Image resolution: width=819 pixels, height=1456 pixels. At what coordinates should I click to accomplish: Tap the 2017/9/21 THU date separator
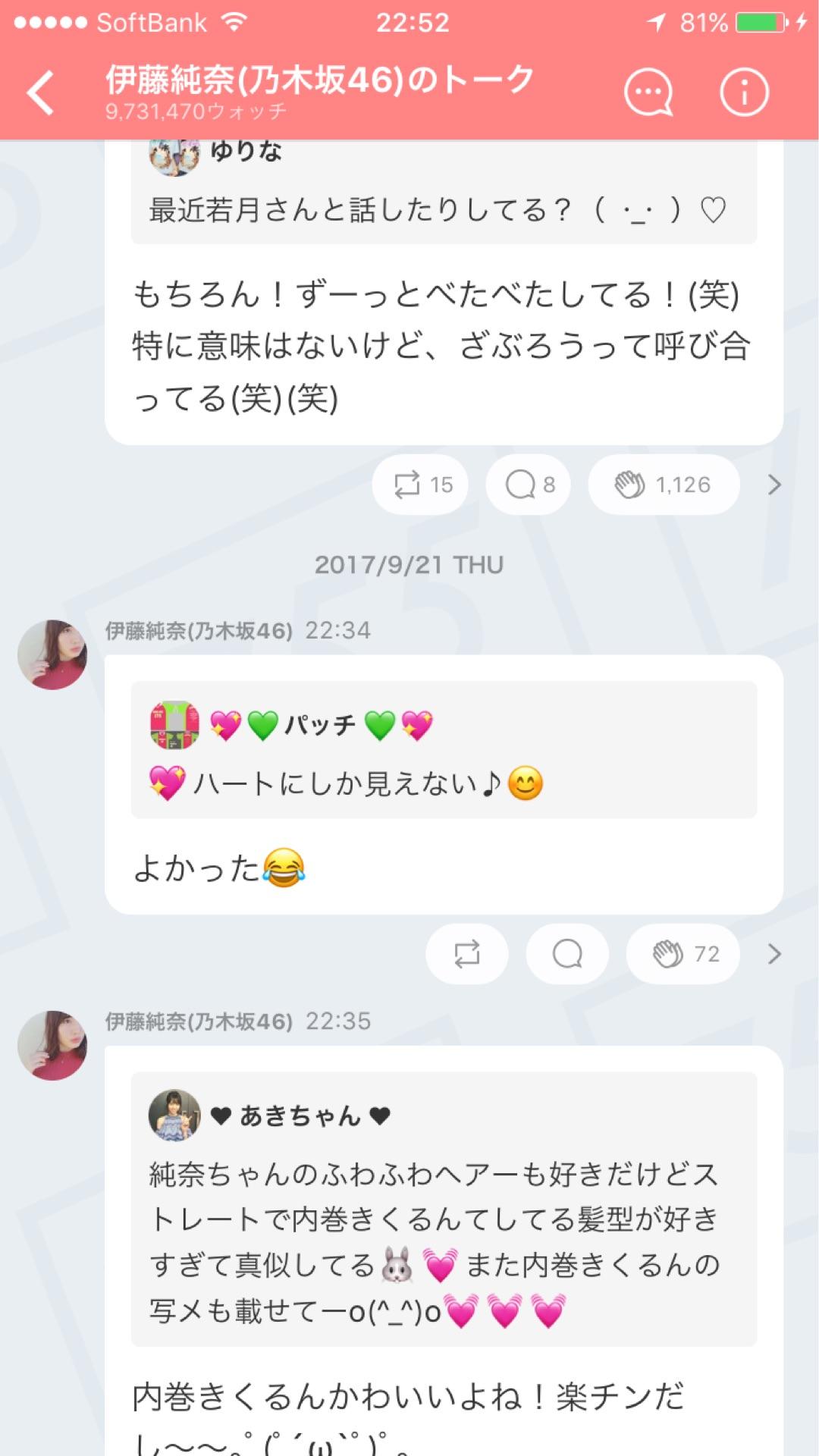point(409,564)
